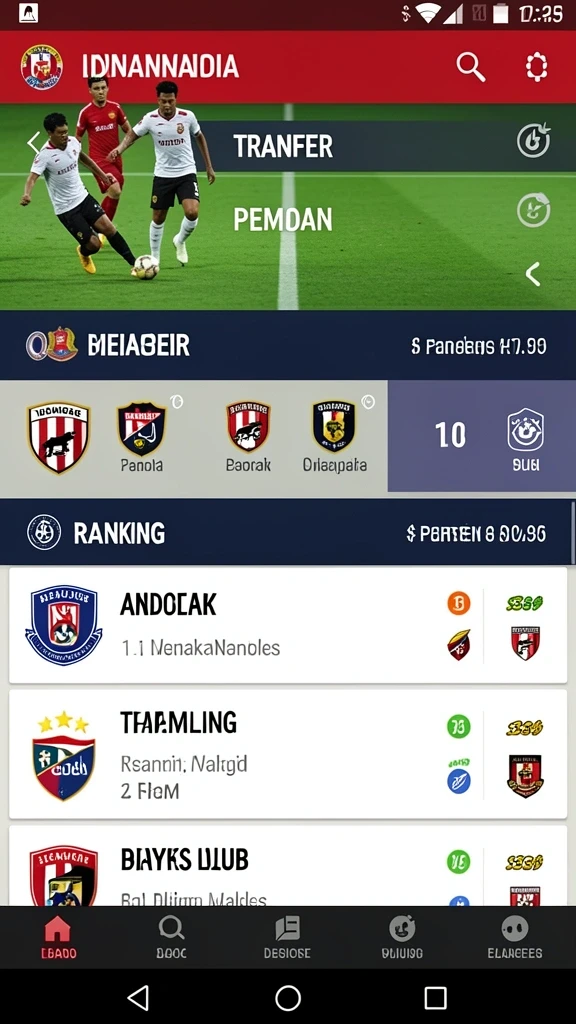Image resolution: width=576 pixels, height=1024 pixels.
Task: Select the Orlaapata club badge
Action: pos(334,436)
